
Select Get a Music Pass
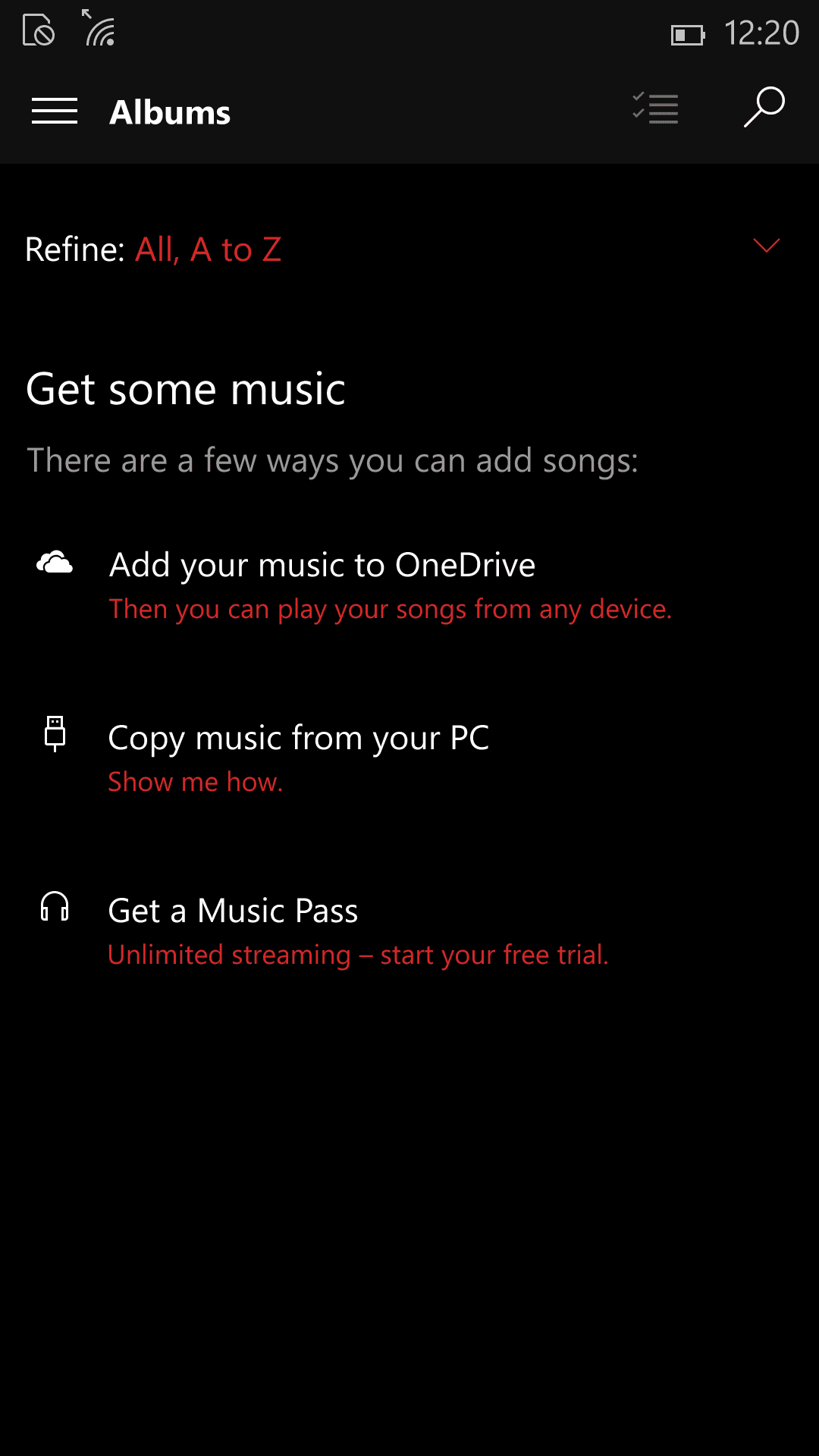tap(234, 911)
